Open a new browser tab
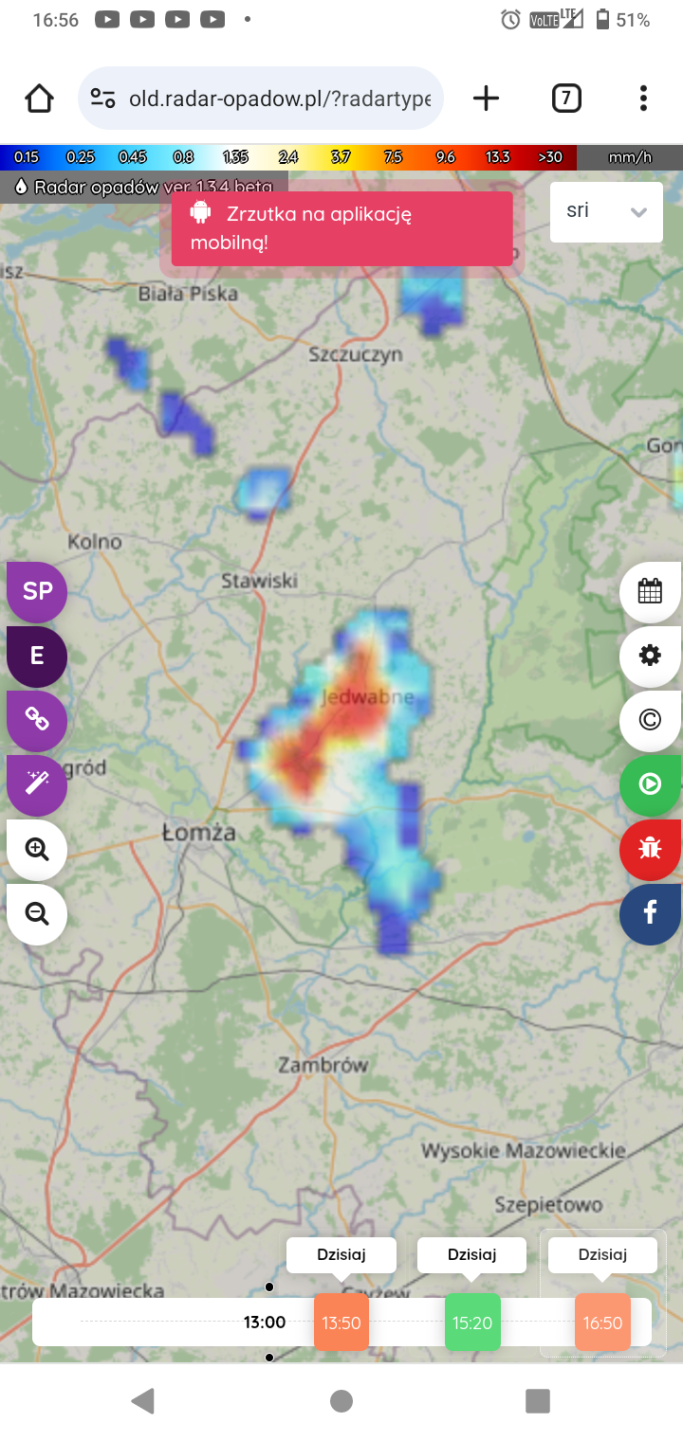 click(486, 98)
